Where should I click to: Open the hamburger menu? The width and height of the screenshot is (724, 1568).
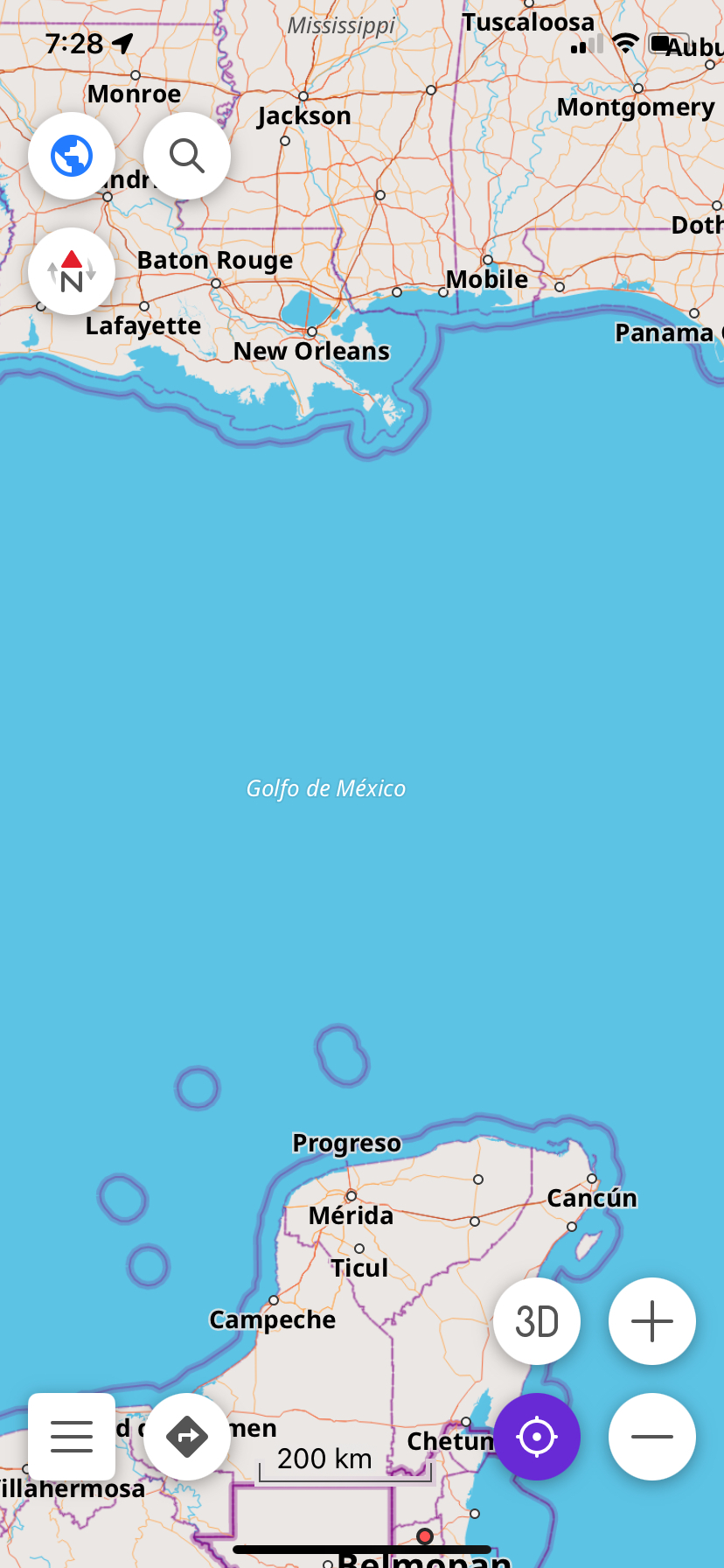pyautogui.click(x=72, y=1437)
